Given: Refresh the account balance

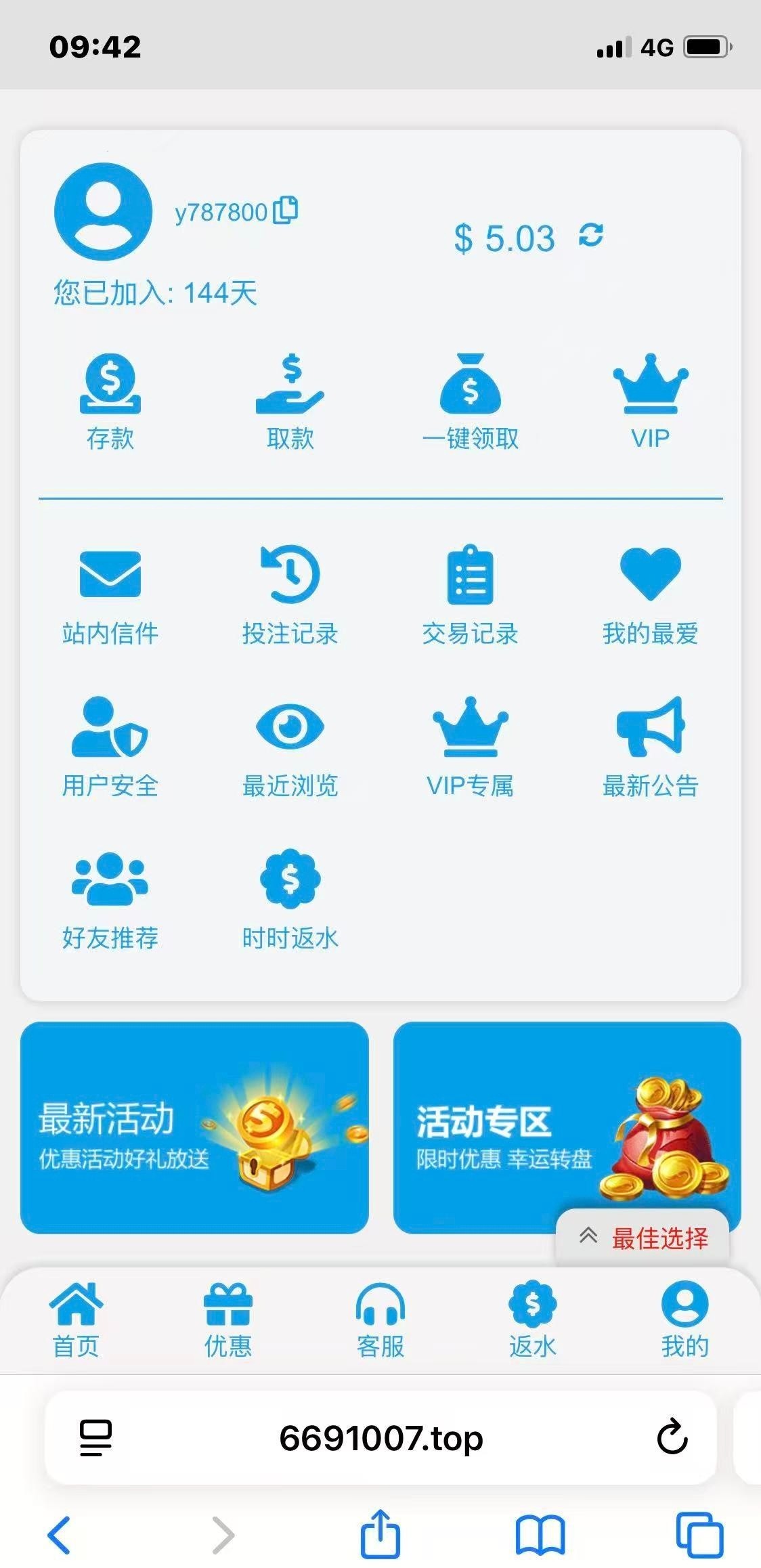Looking at the screenshot, I should pos(591,236).
